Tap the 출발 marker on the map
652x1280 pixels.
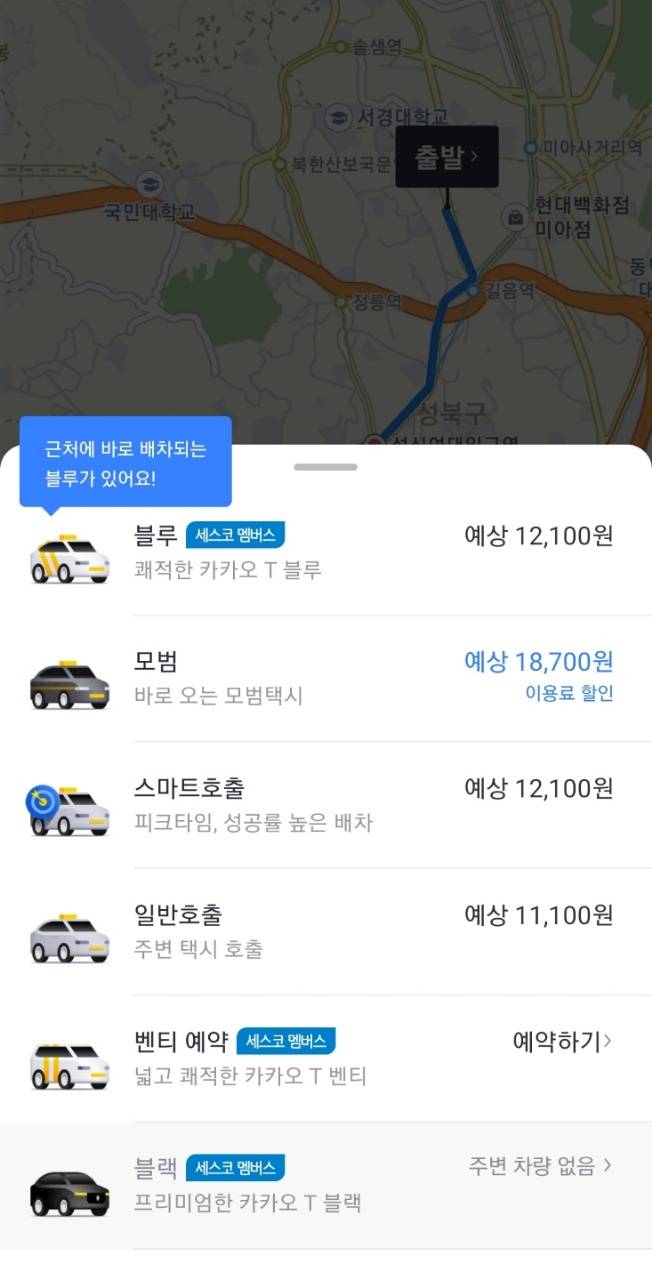[x=446, y=157]
